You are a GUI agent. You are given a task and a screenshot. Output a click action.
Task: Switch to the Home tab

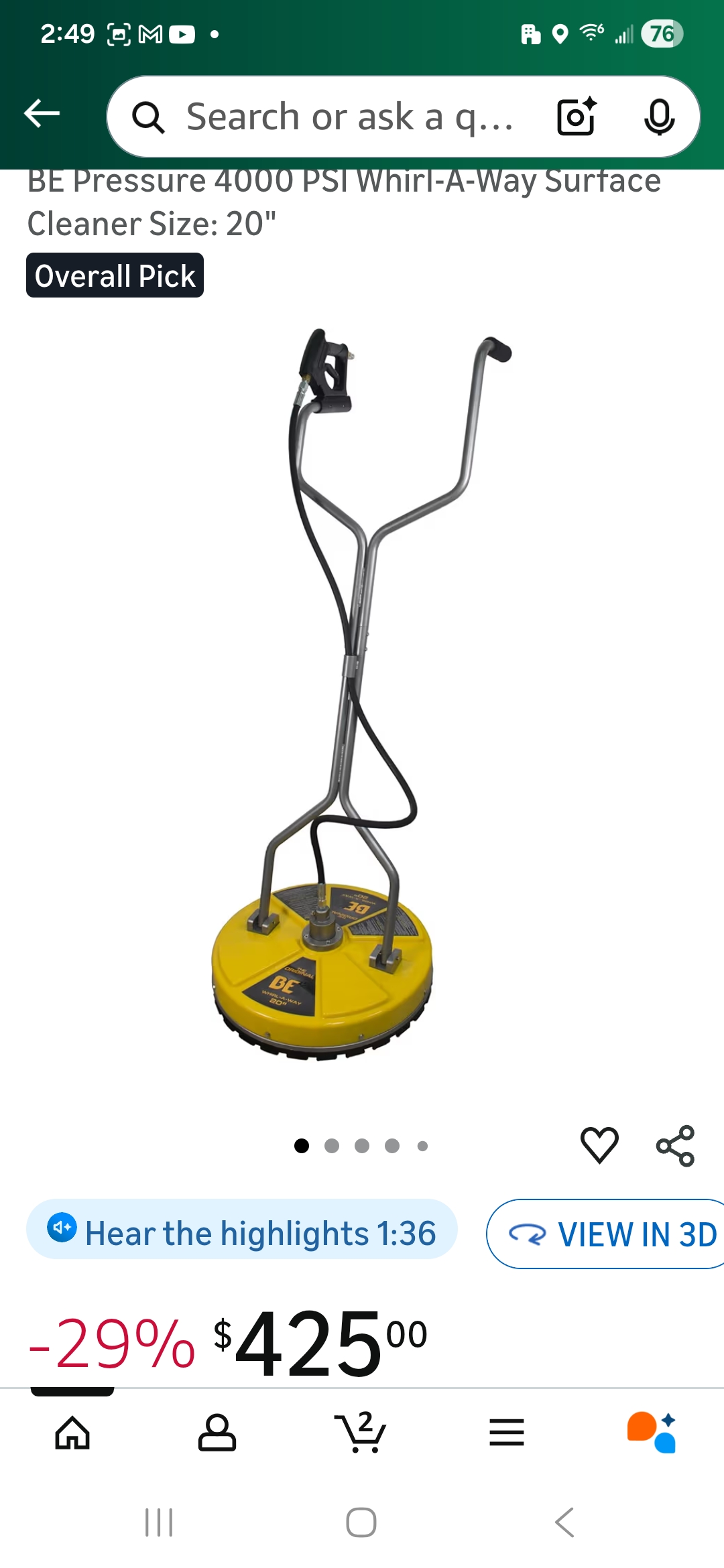point(72,1433)
